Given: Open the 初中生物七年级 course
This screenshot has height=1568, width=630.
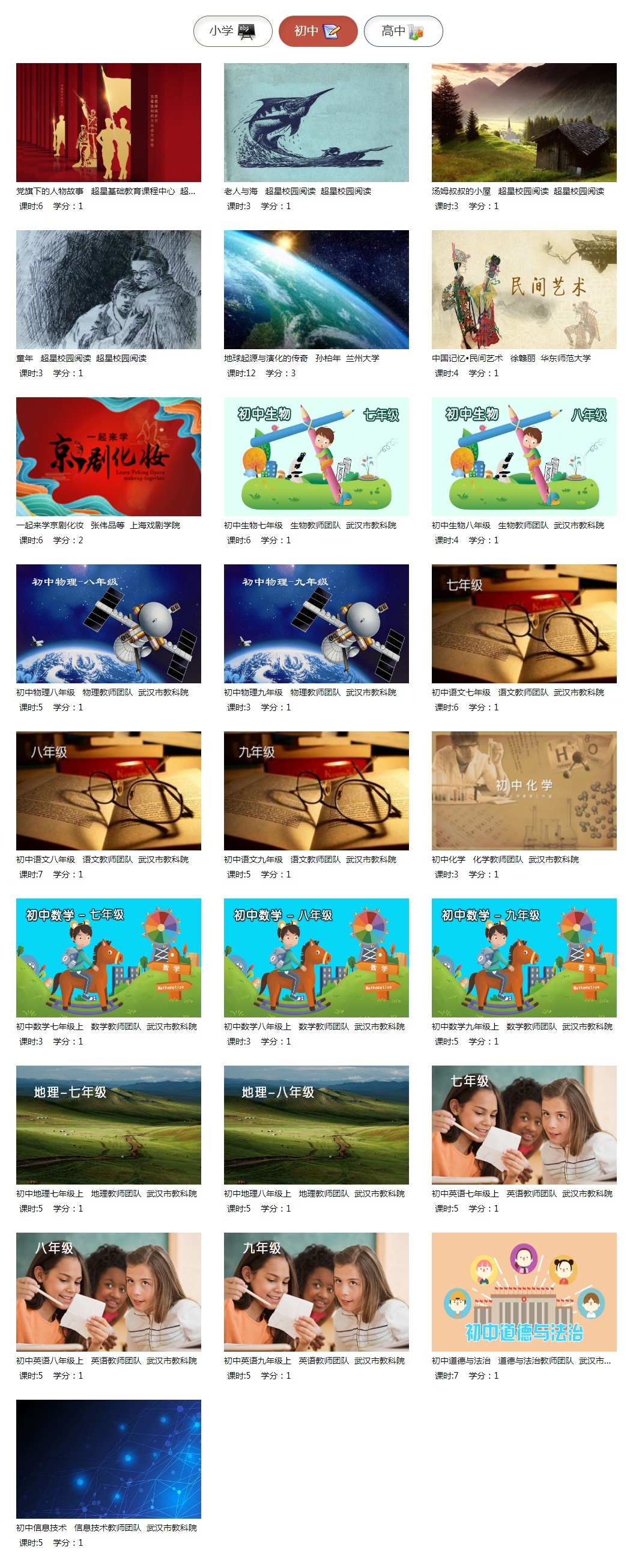Looking at the screenshot, I should tap(316, 457).
